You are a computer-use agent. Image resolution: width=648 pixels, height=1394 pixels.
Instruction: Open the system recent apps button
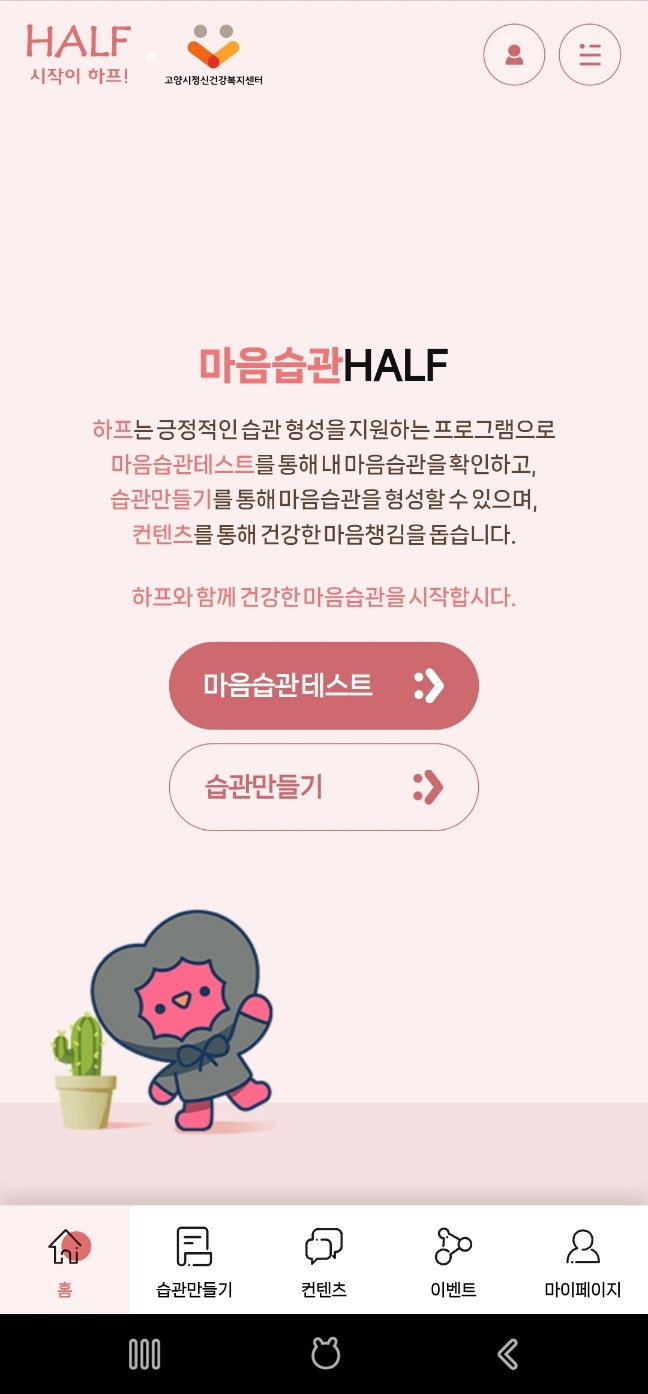point(145,1354)
